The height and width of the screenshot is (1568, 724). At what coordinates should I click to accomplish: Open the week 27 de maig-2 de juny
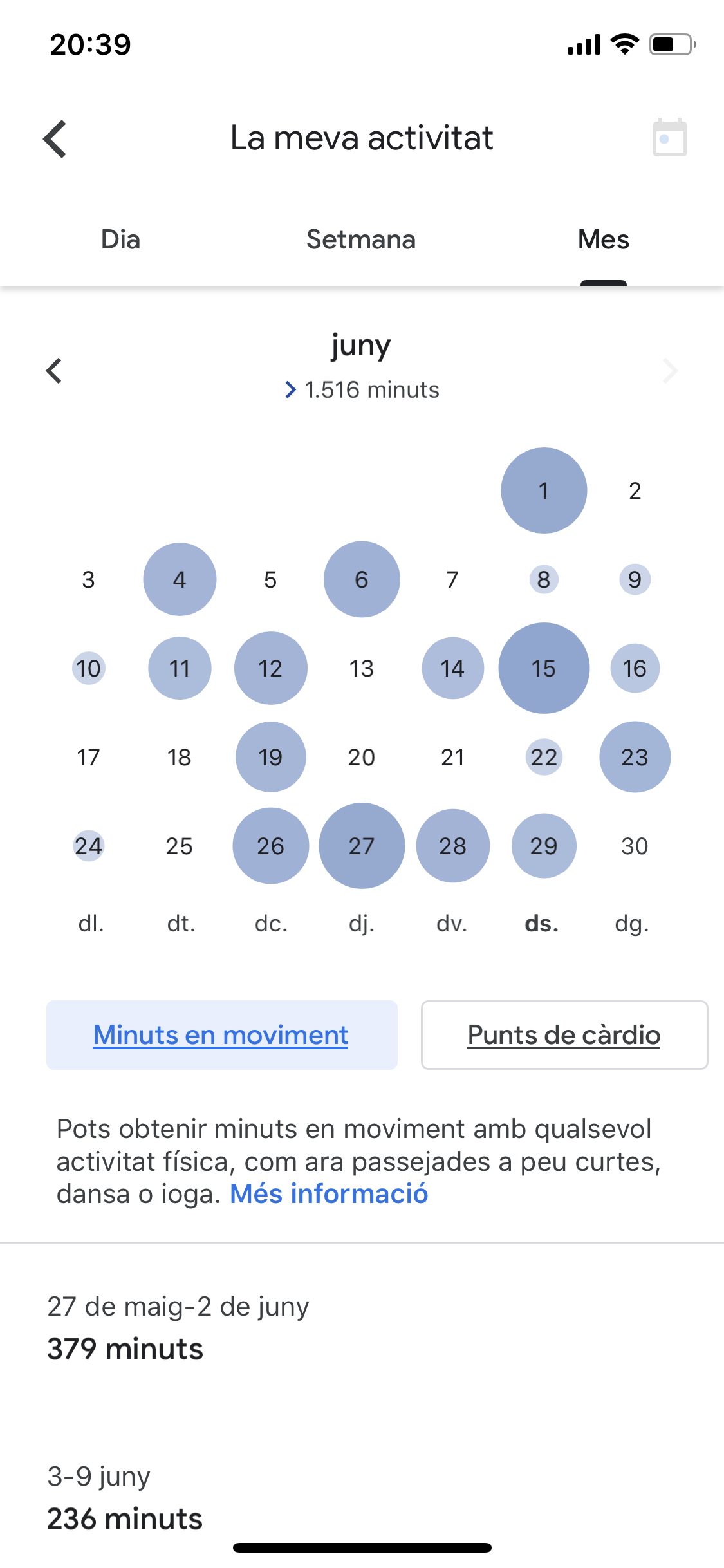[178, 1327]
